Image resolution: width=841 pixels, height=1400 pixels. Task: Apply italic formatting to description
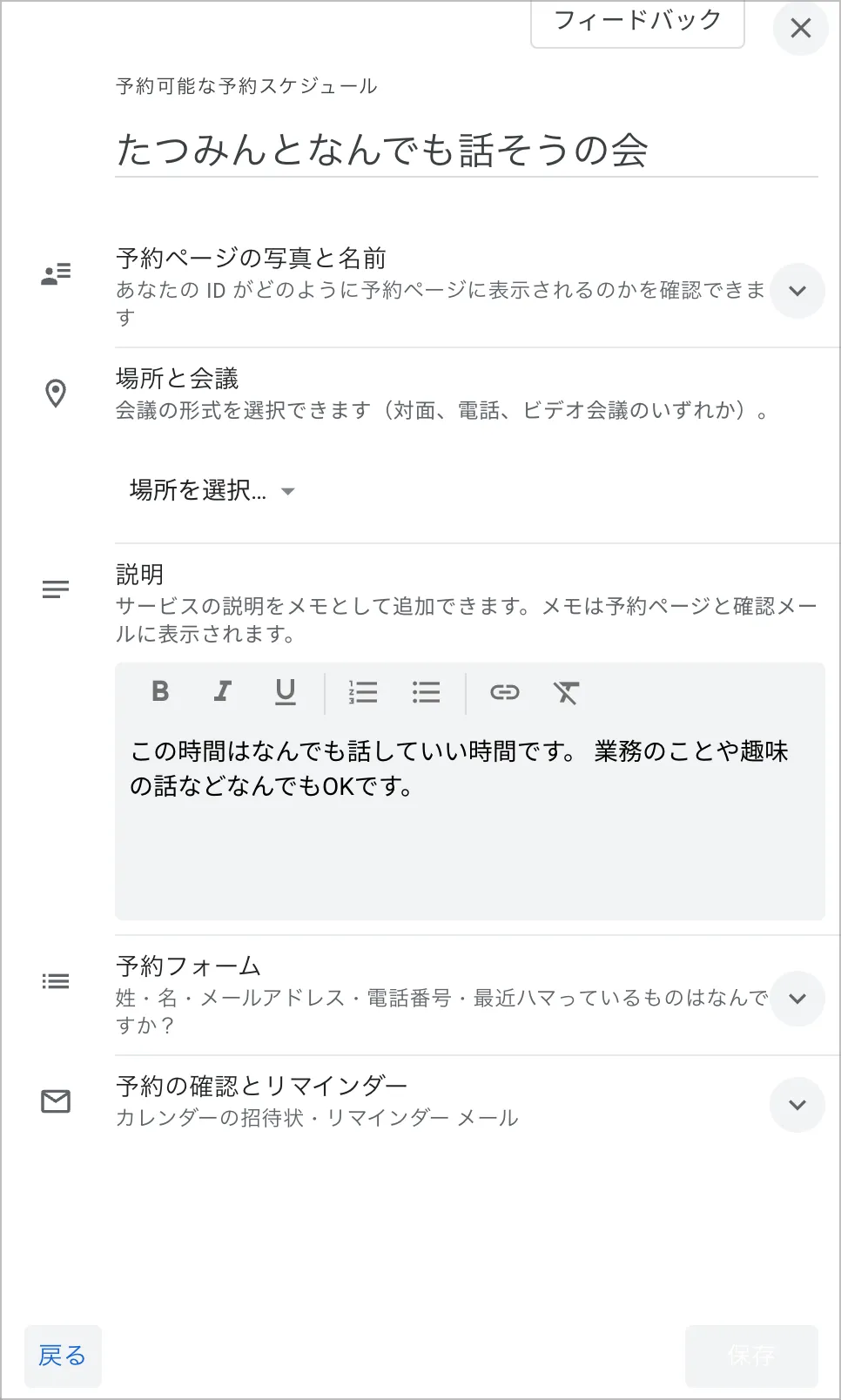pyautogui.click(x=223, y=692)
